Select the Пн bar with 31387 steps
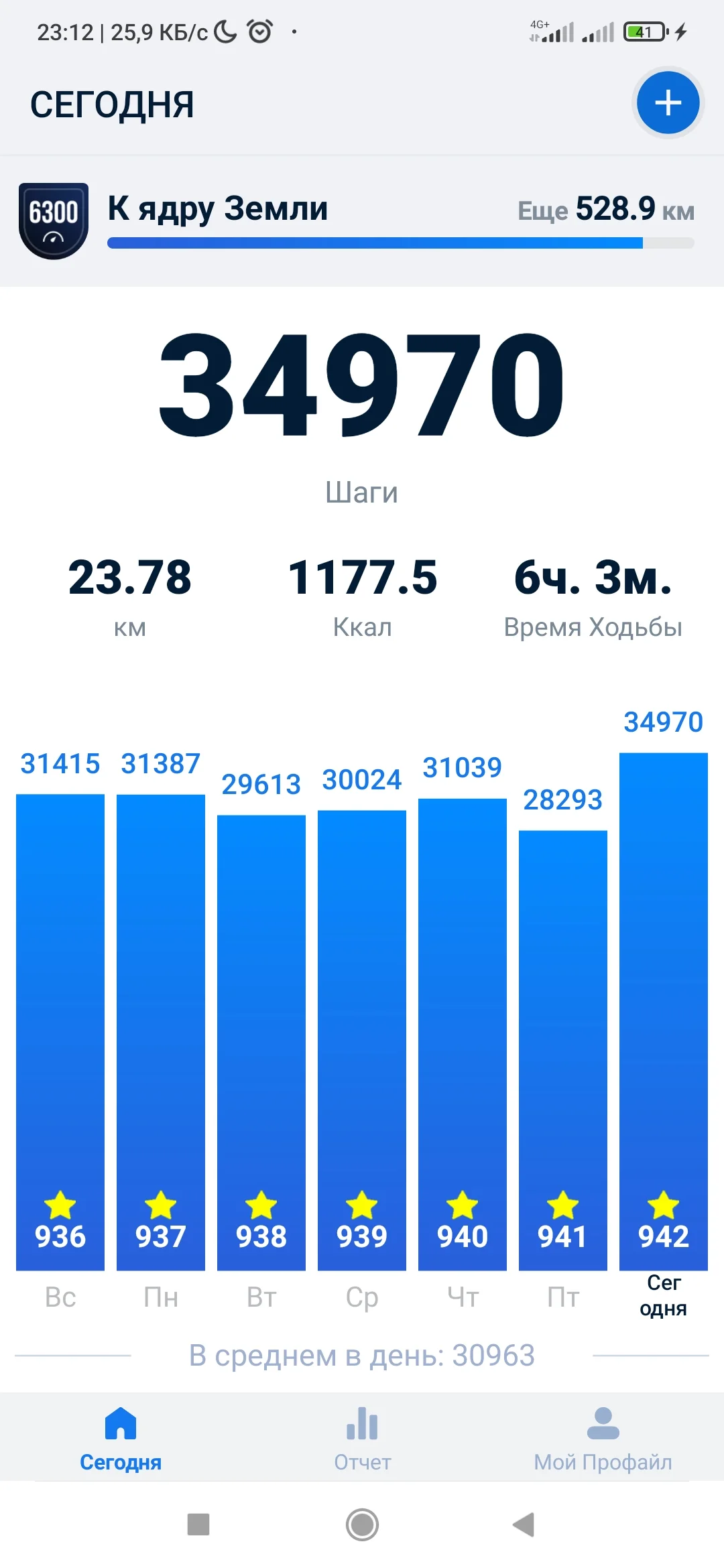The height and width of the screenshot is (1568, 724). click(x=161, y=1032)
